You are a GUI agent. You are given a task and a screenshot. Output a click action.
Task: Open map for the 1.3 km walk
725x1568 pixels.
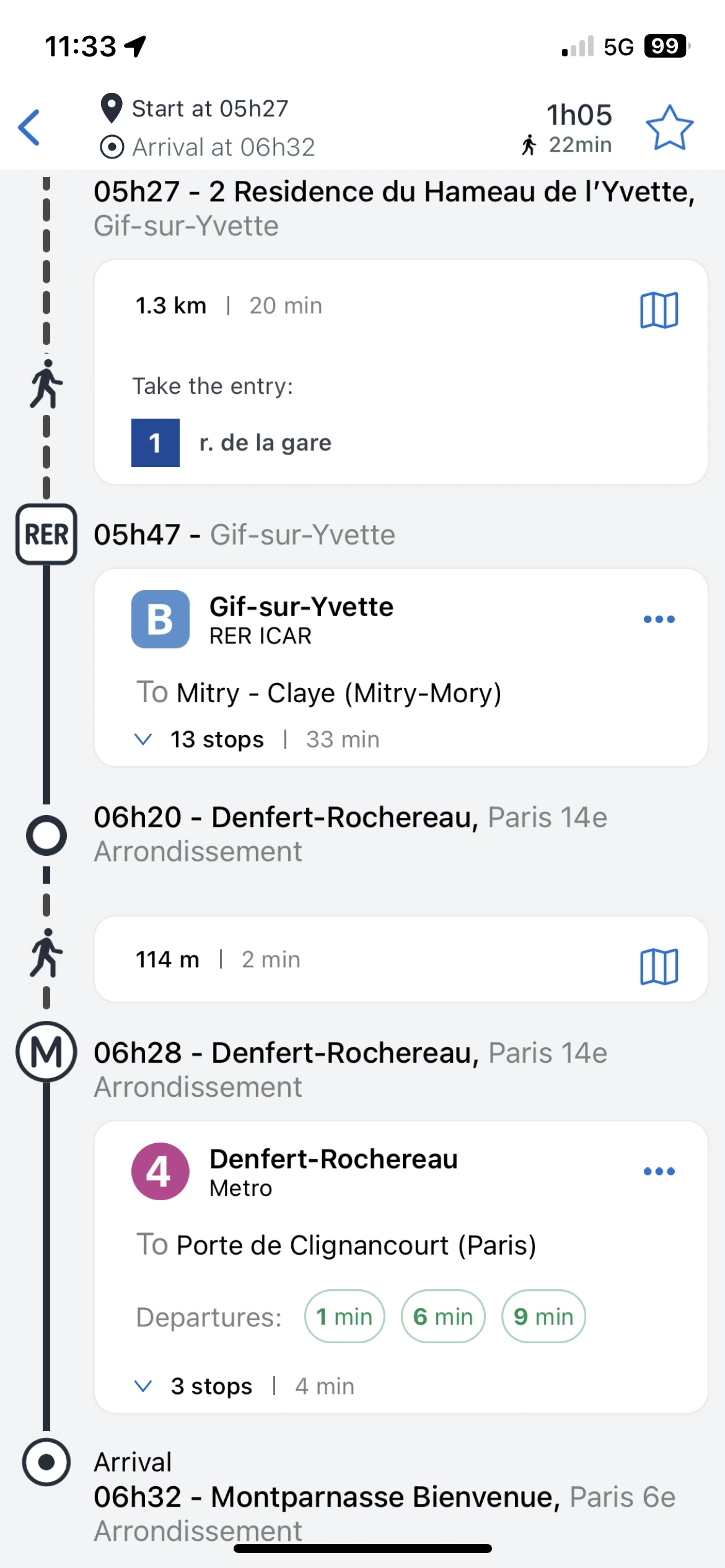[659, 310]
